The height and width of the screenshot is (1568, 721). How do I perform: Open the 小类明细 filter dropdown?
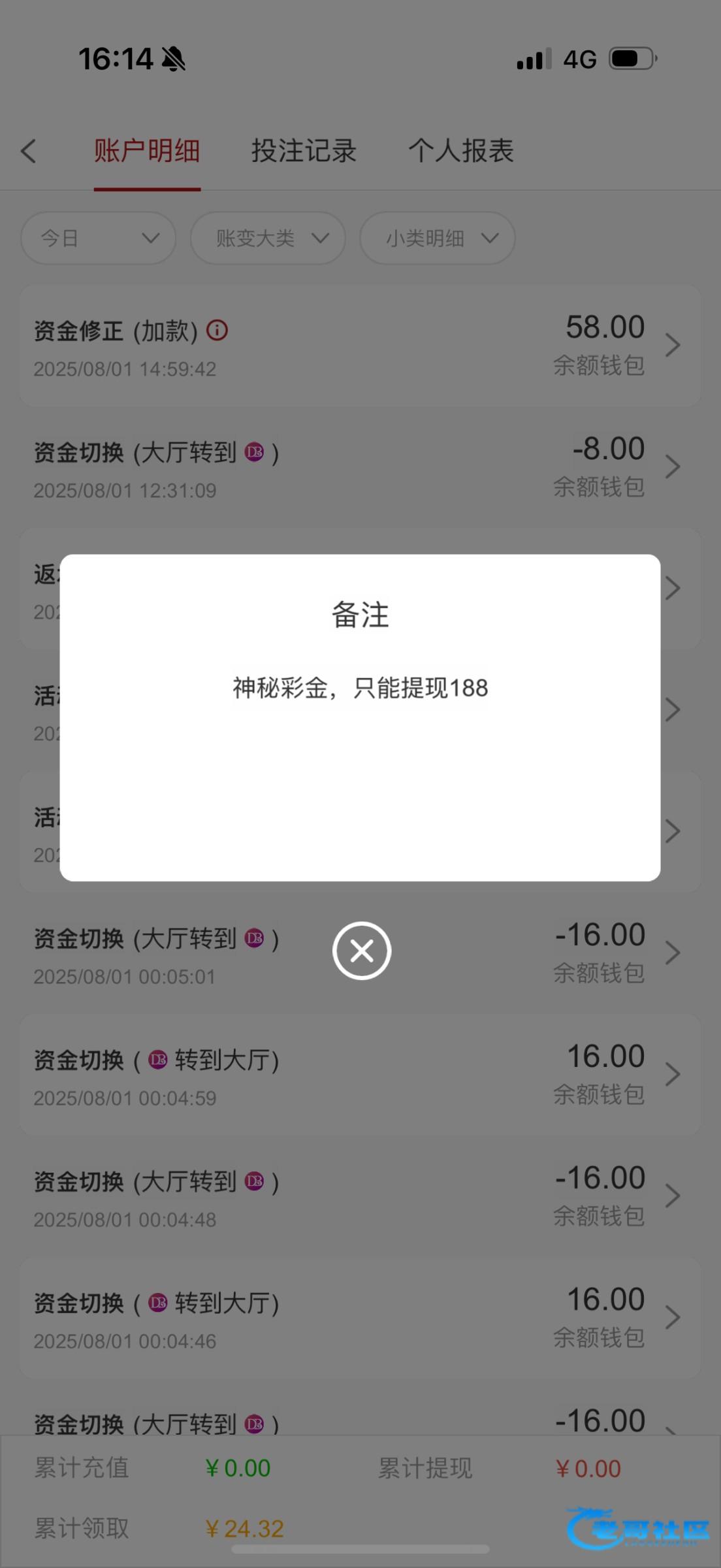[437, 238]
